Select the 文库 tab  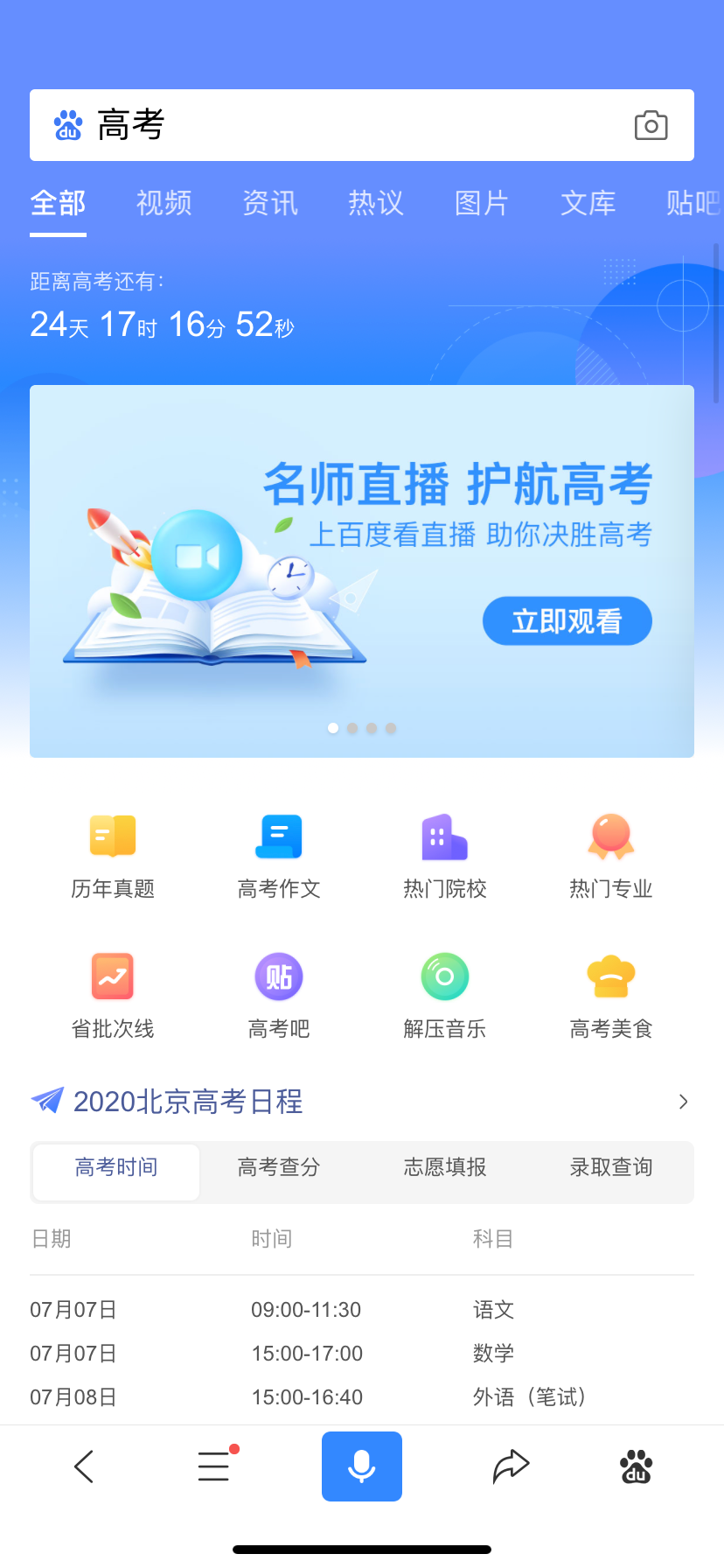(x=588, y=203)
